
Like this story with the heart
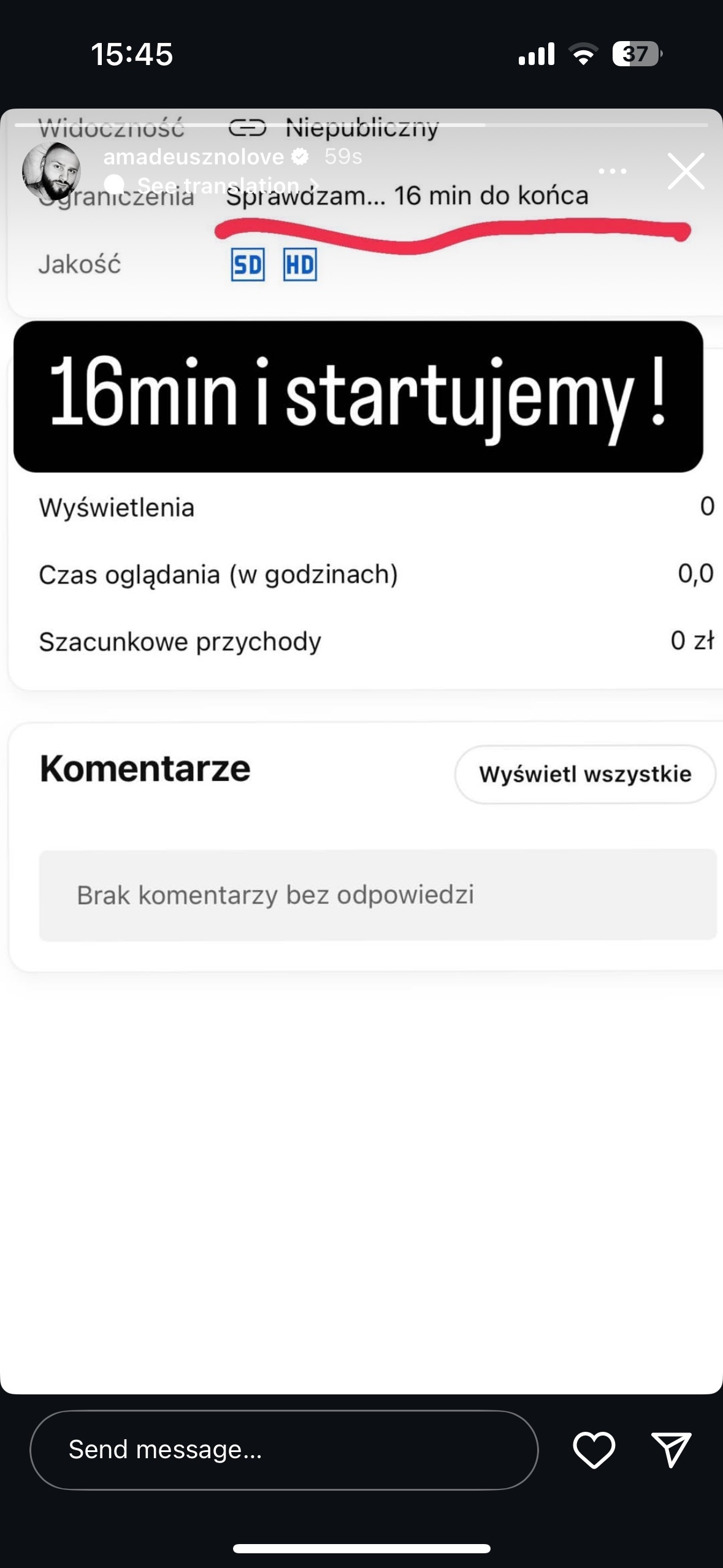coord(594,1450)
